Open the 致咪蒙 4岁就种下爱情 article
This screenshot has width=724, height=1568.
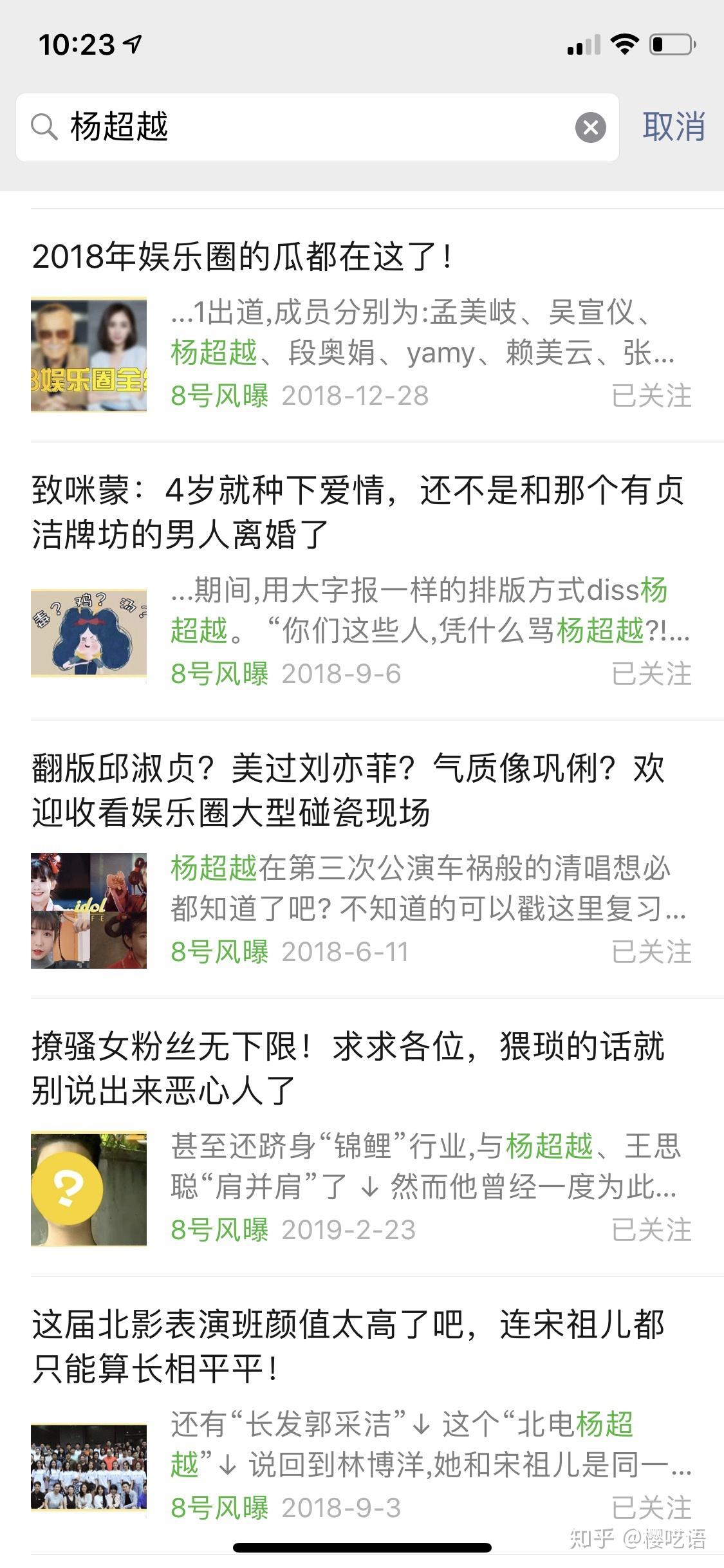(357, 512)
